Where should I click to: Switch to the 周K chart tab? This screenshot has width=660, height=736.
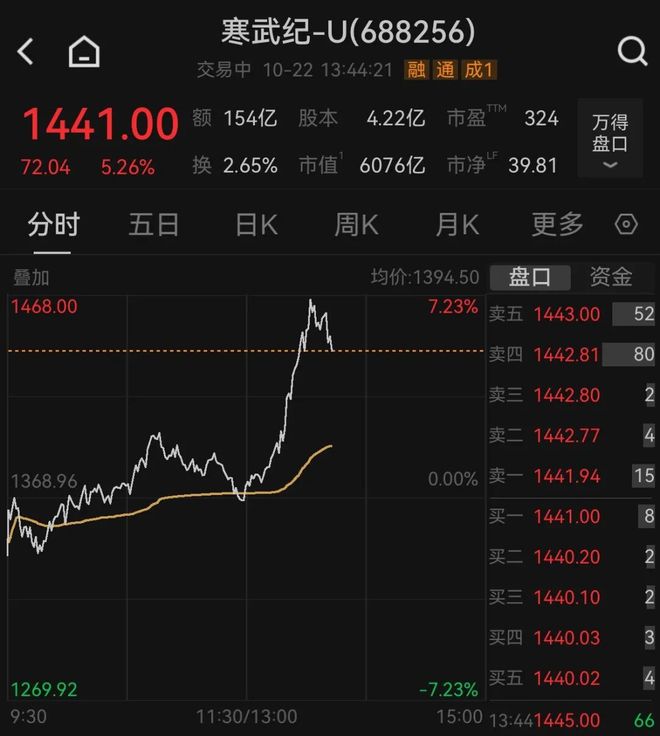356,224
